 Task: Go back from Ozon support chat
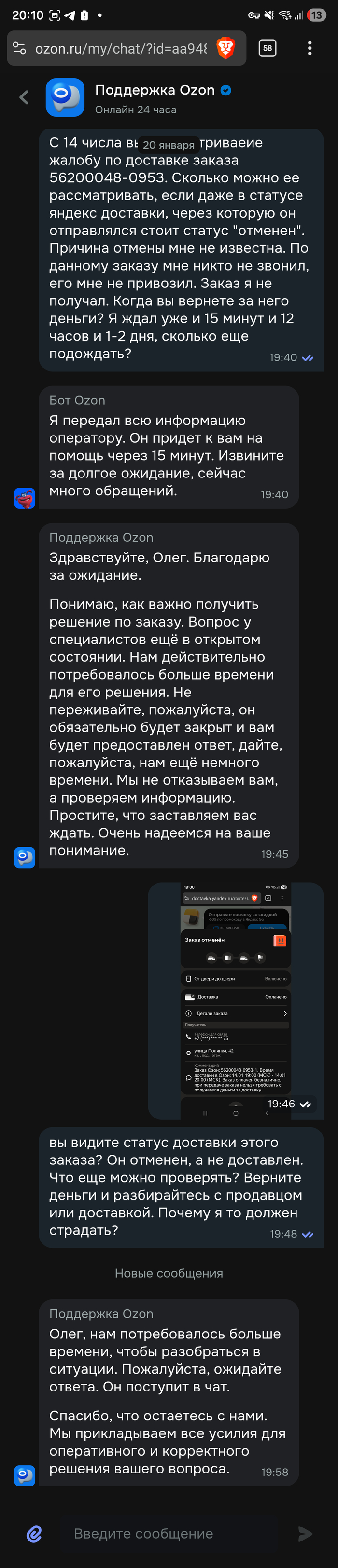[24, 97]
